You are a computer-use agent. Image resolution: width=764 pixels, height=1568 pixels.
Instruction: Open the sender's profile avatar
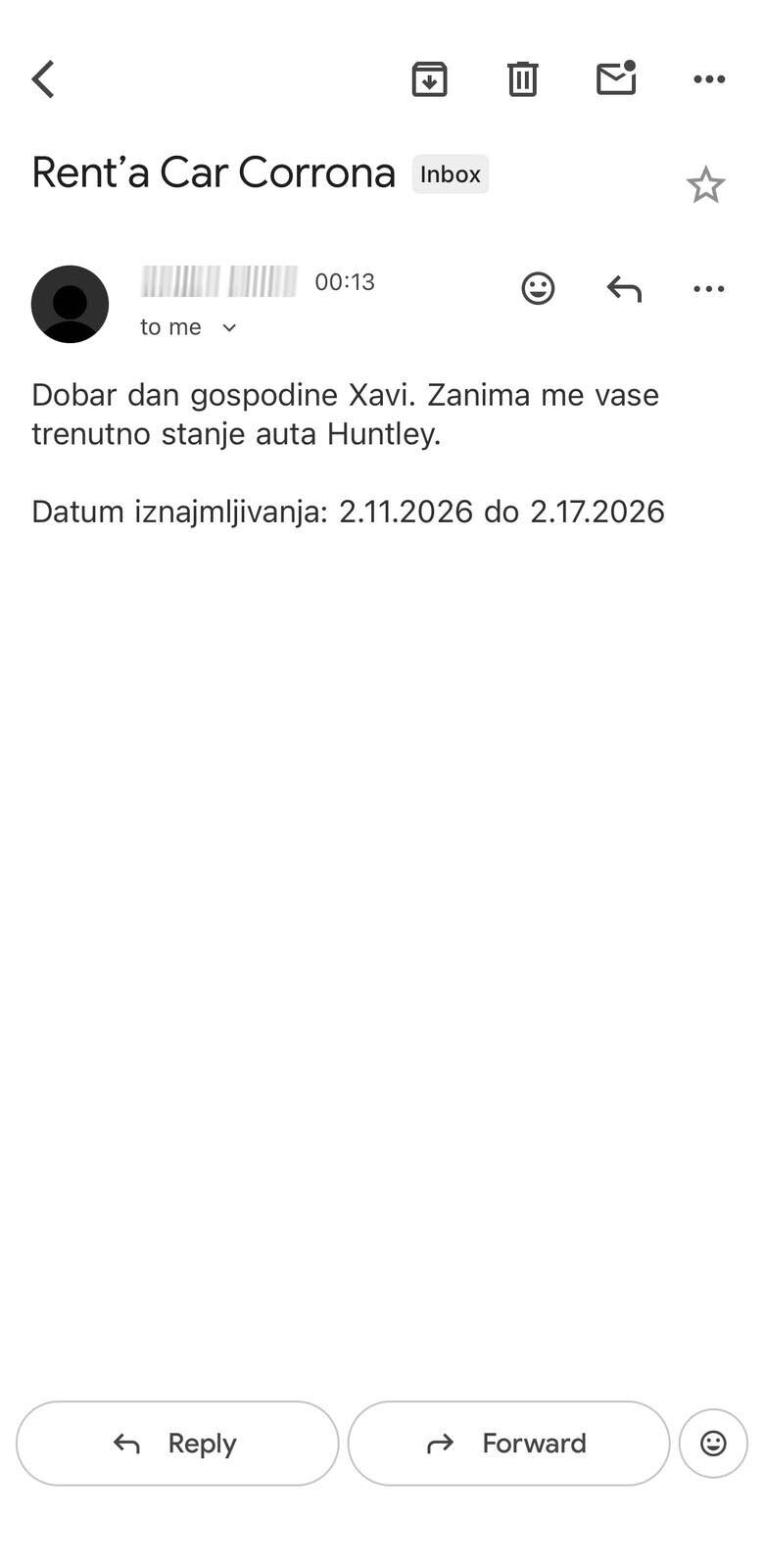70,304
